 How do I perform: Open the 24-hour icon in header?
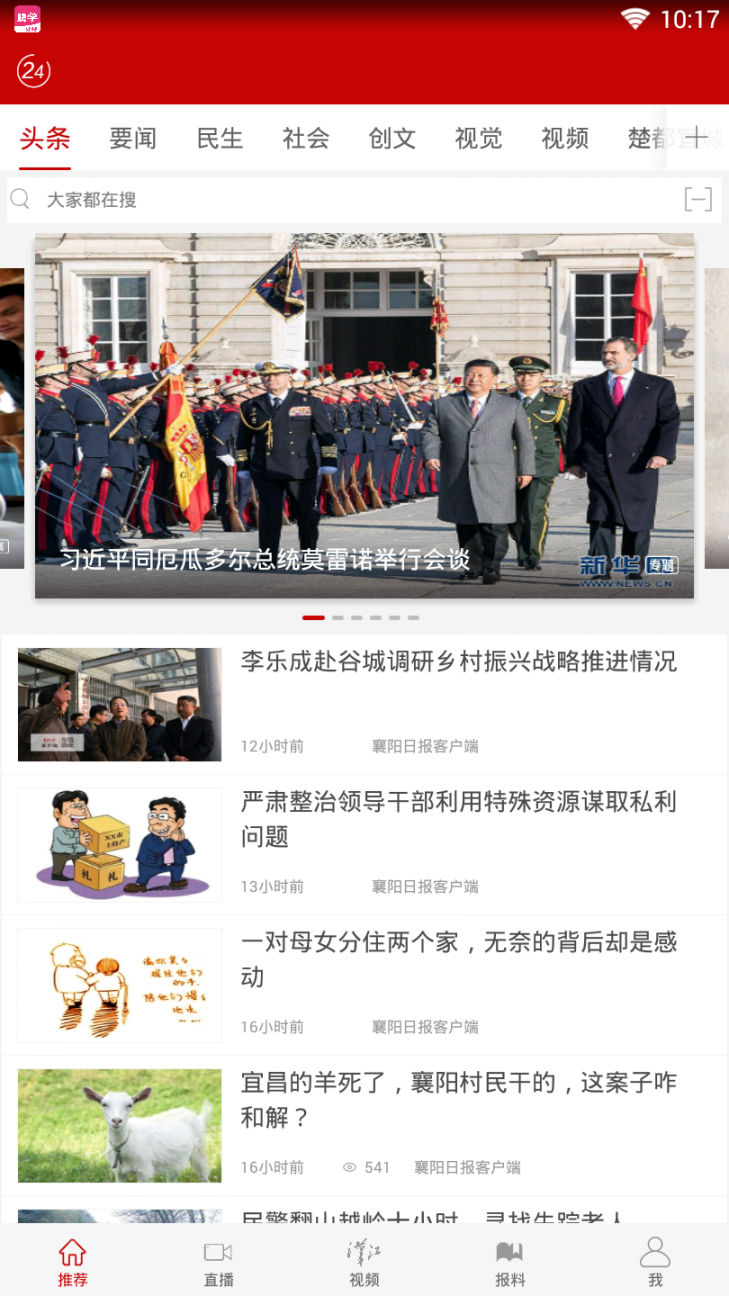pyautogui.click(x=33, y=71)
